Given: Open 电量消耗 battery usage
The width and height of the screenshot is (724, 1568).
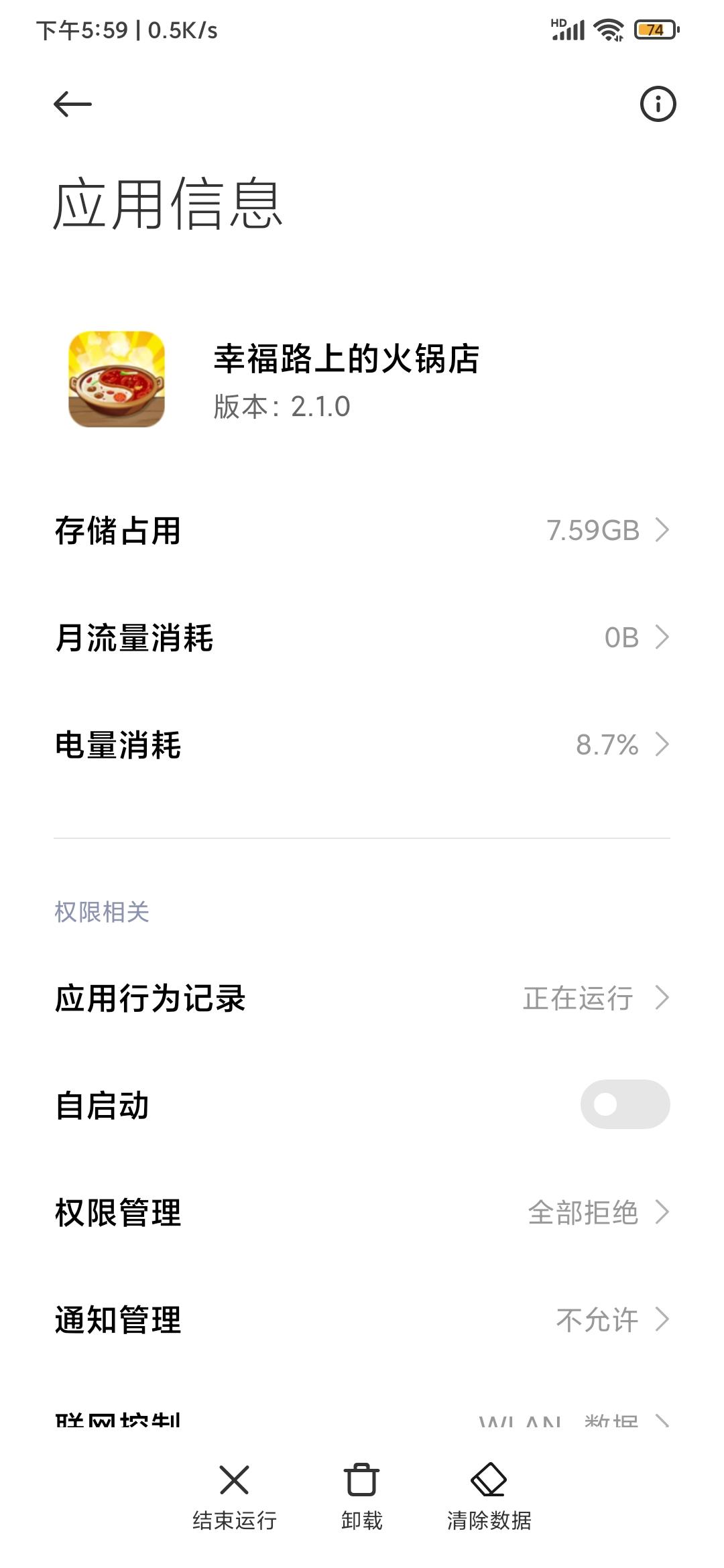Looking at the screenshot, I should (x=362, y=744).
